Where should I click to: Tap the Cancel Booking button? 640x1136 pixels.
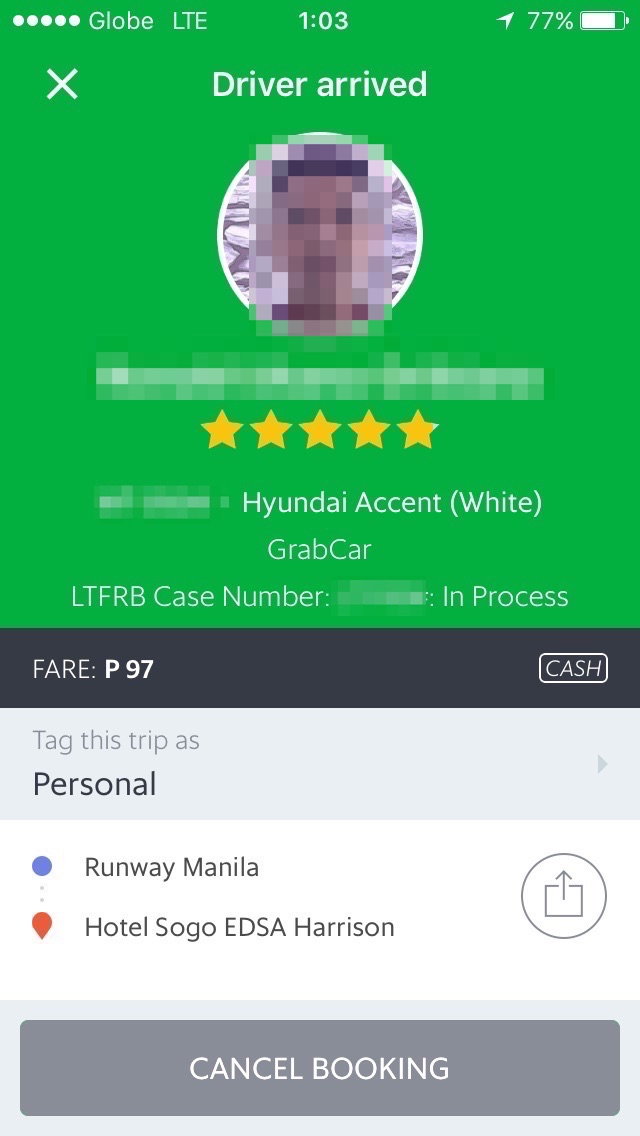tap(320, 1067)
